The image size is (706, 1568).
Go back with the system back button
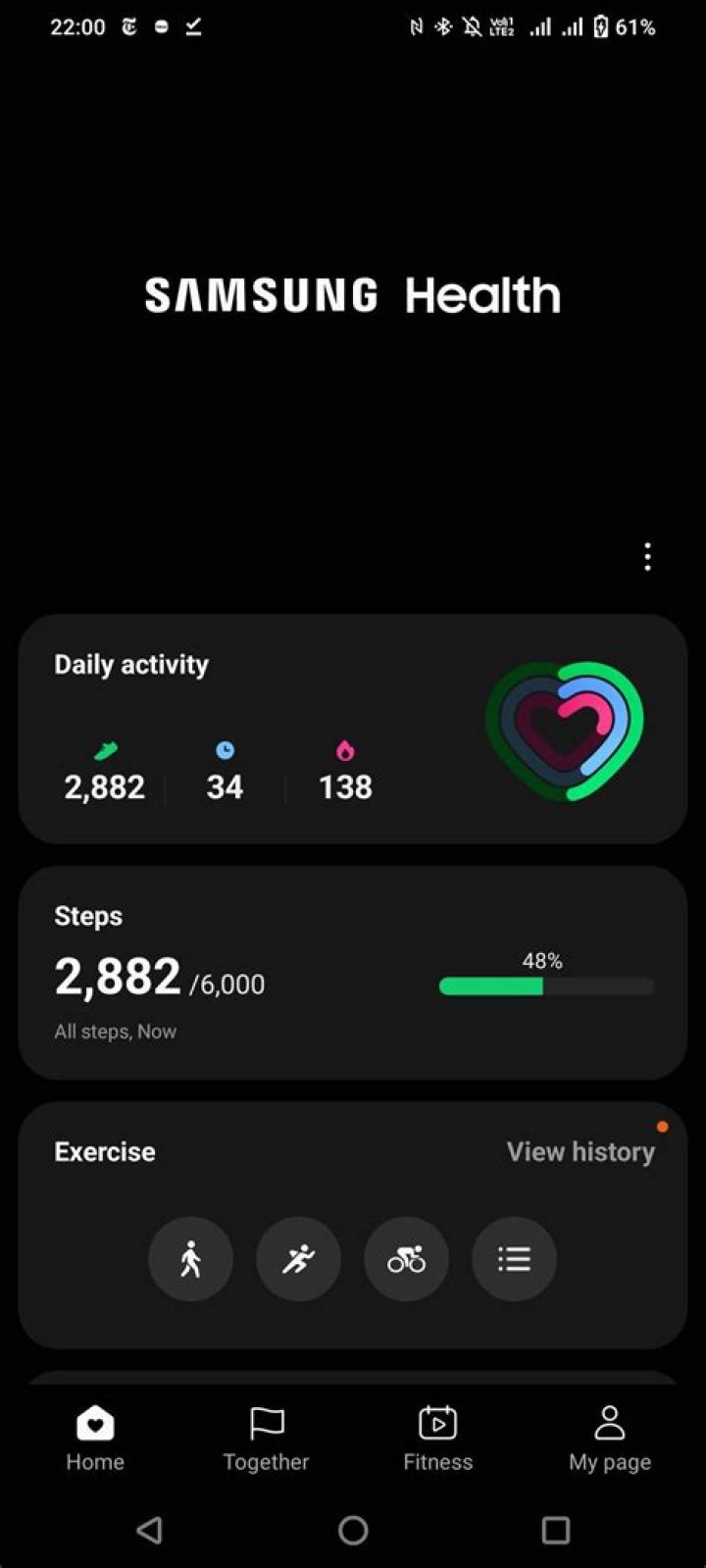point(149,1530)
